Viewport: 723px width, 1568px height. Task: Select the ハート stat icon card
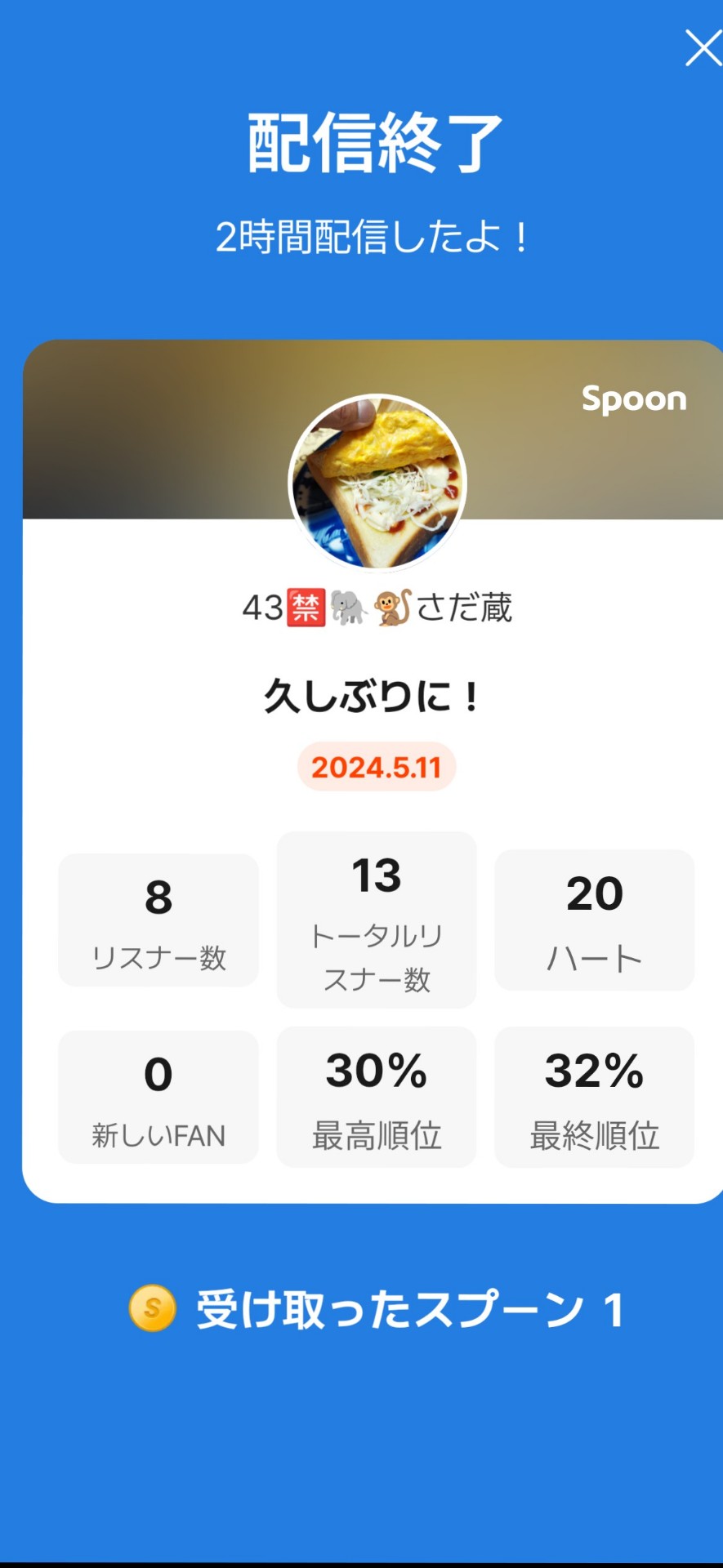(x=594, y=920)
